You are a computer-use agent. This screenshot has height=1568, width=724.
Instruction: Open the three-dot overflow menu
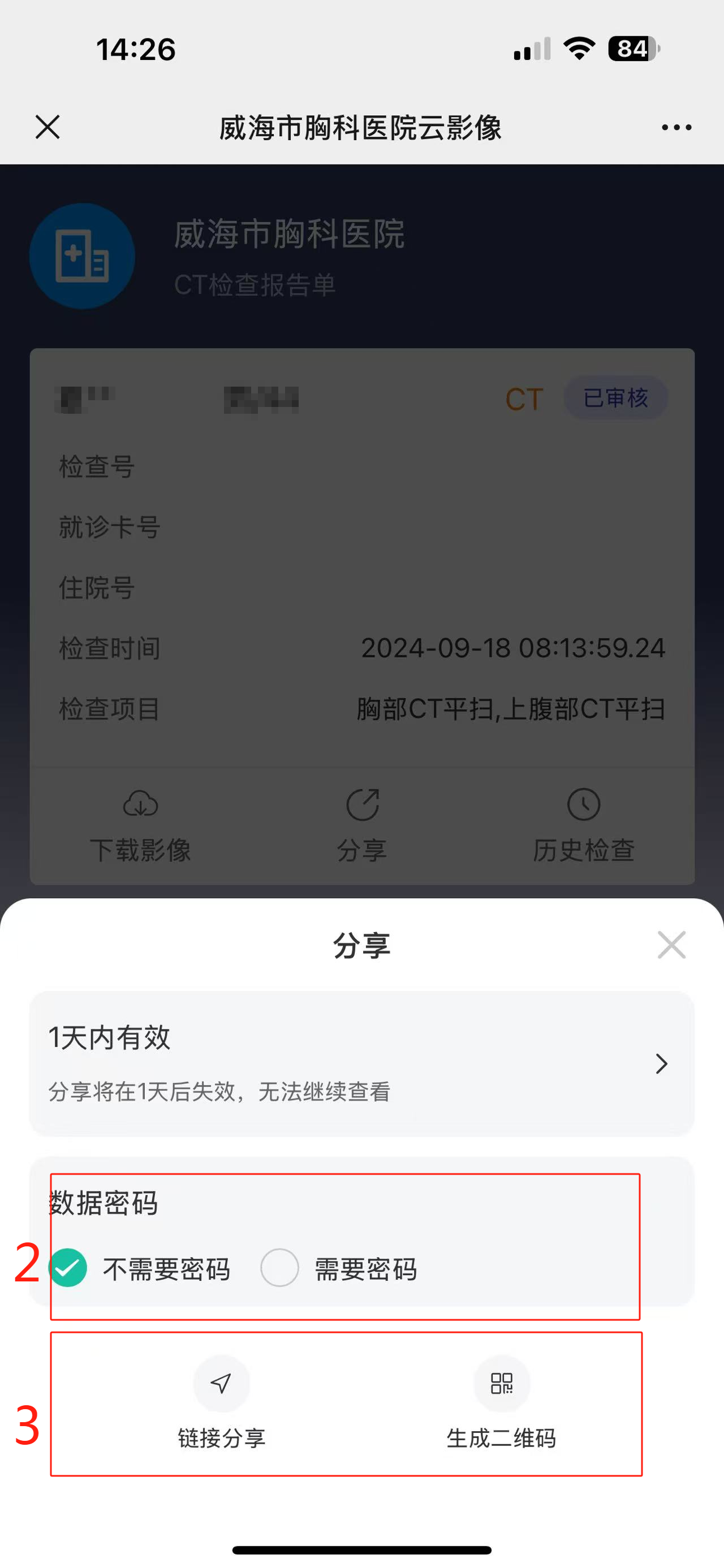coord(676,127)
